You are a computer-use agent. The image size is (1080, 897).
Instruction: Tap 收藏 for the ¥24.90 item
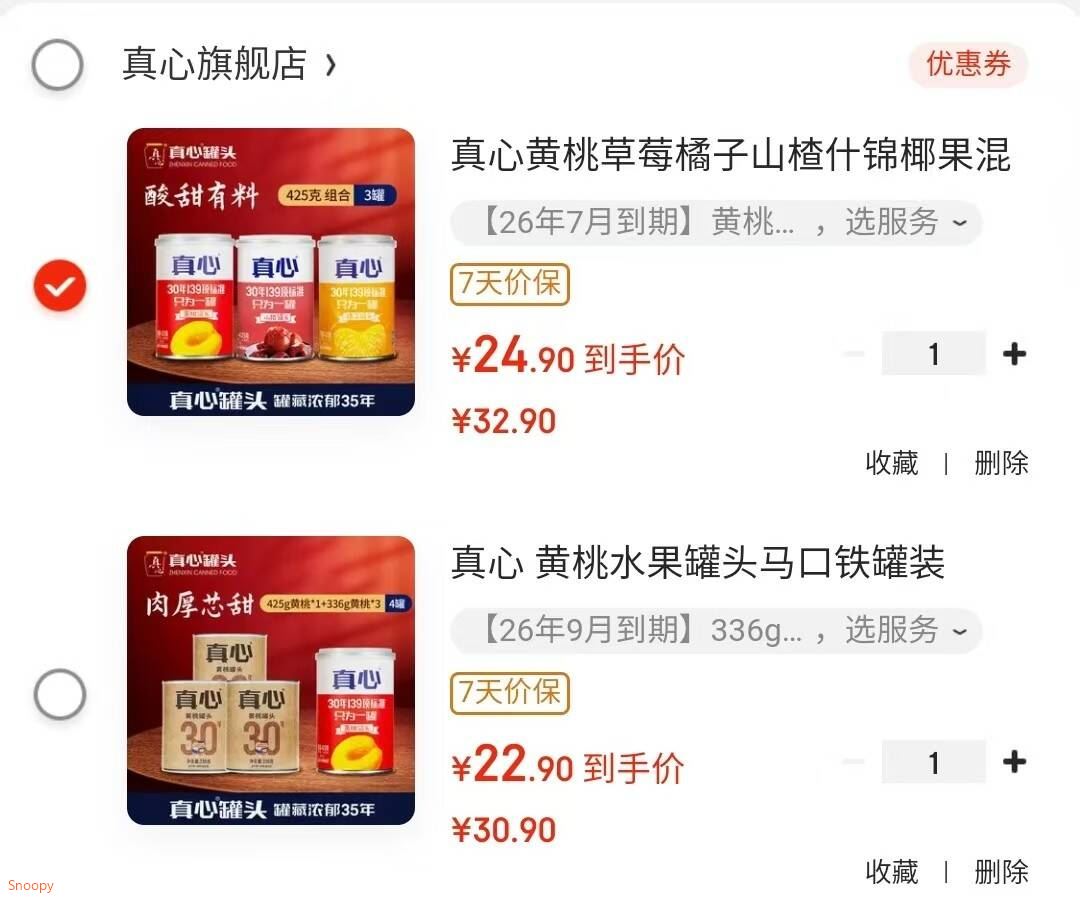(891, 463)
